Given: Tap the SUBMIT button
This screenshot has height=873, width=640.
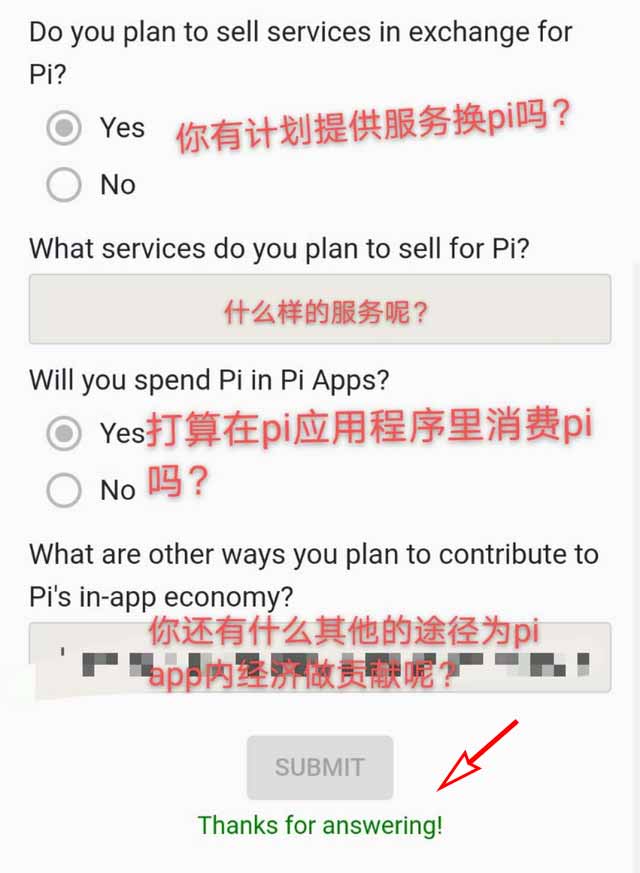Looking at the screenshot, I should (x=319, y=768).
